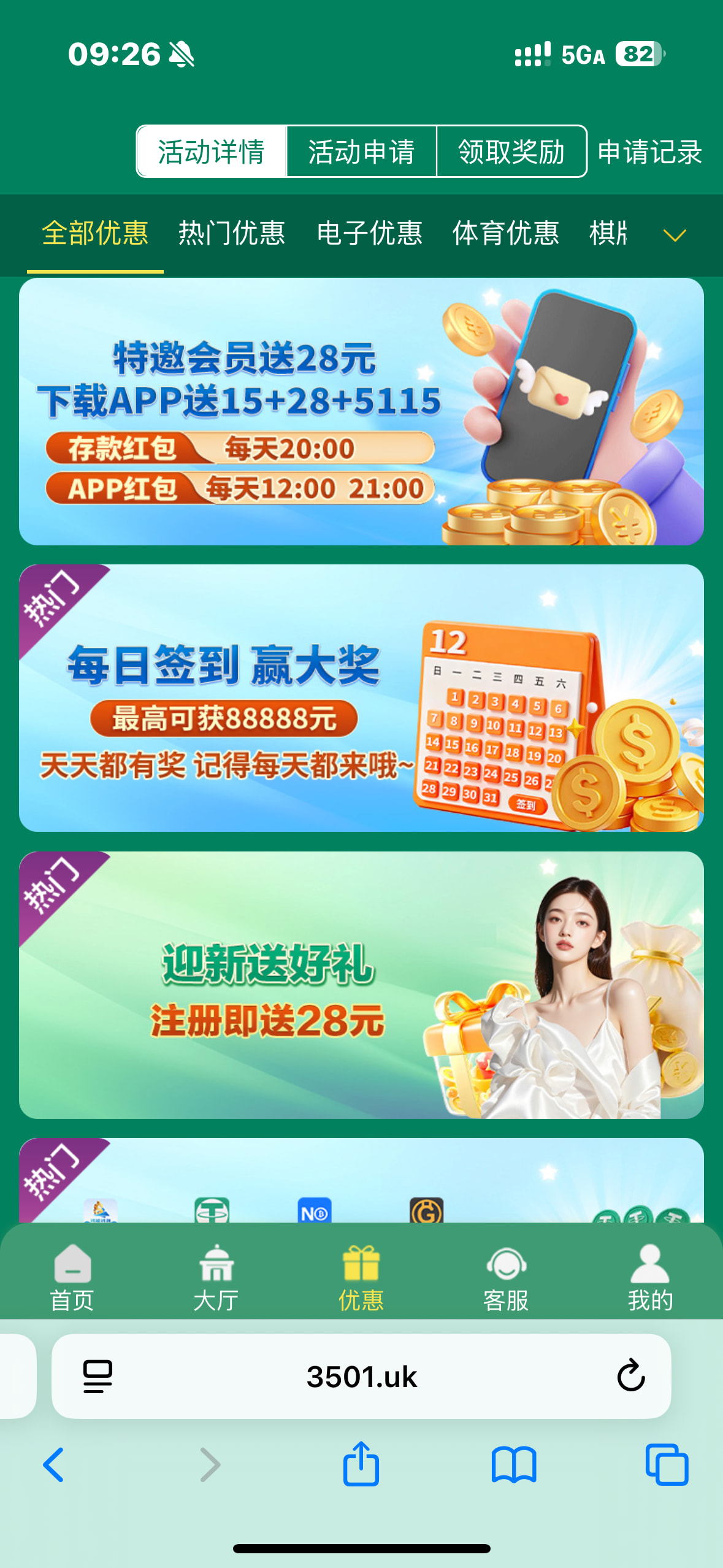Filter by 热门优惠 category
The image size is (723, 1568).
[x=232, y=234]
